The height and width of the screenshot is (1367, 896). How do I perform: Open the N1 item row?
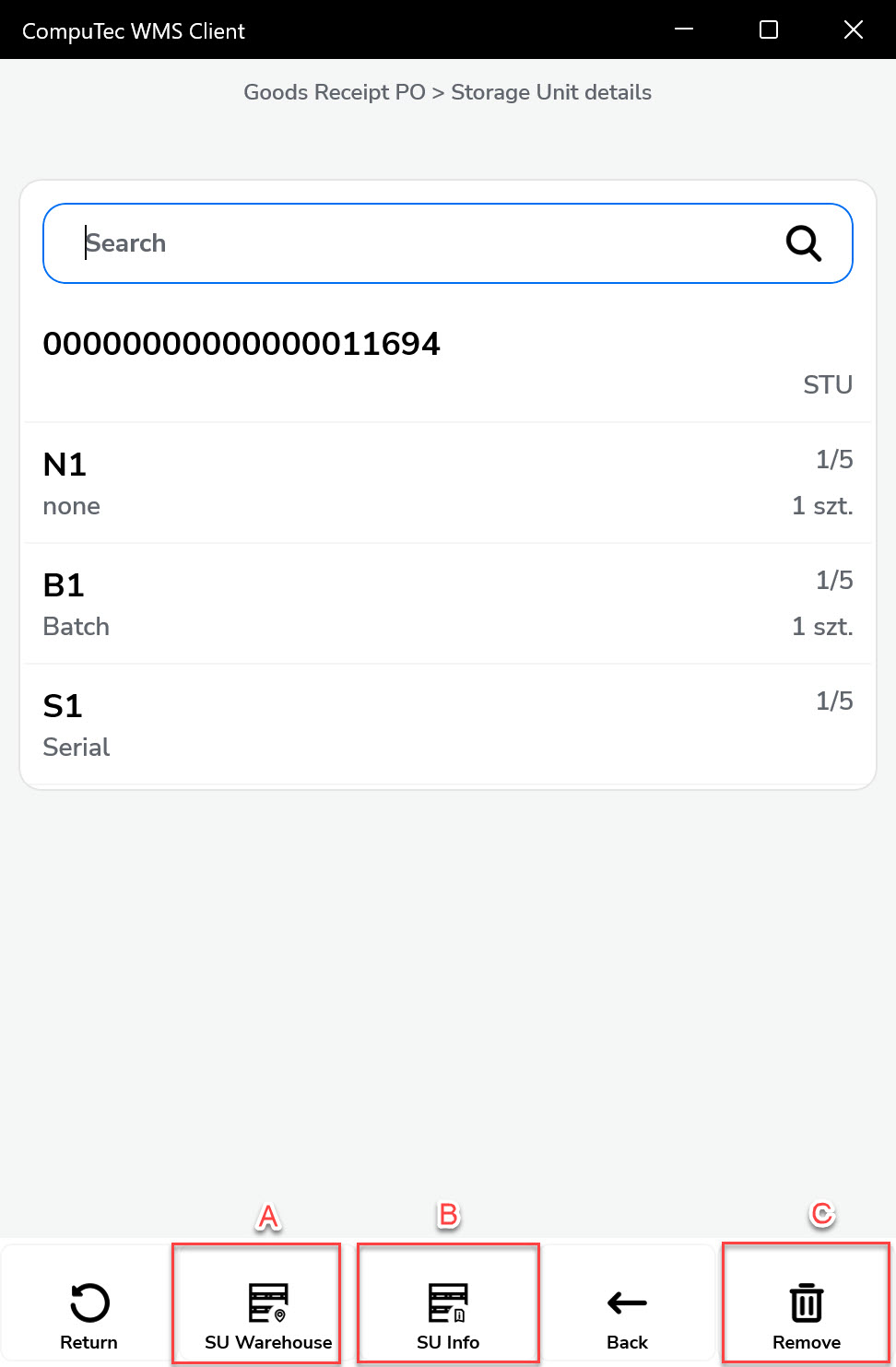(448, 483)
